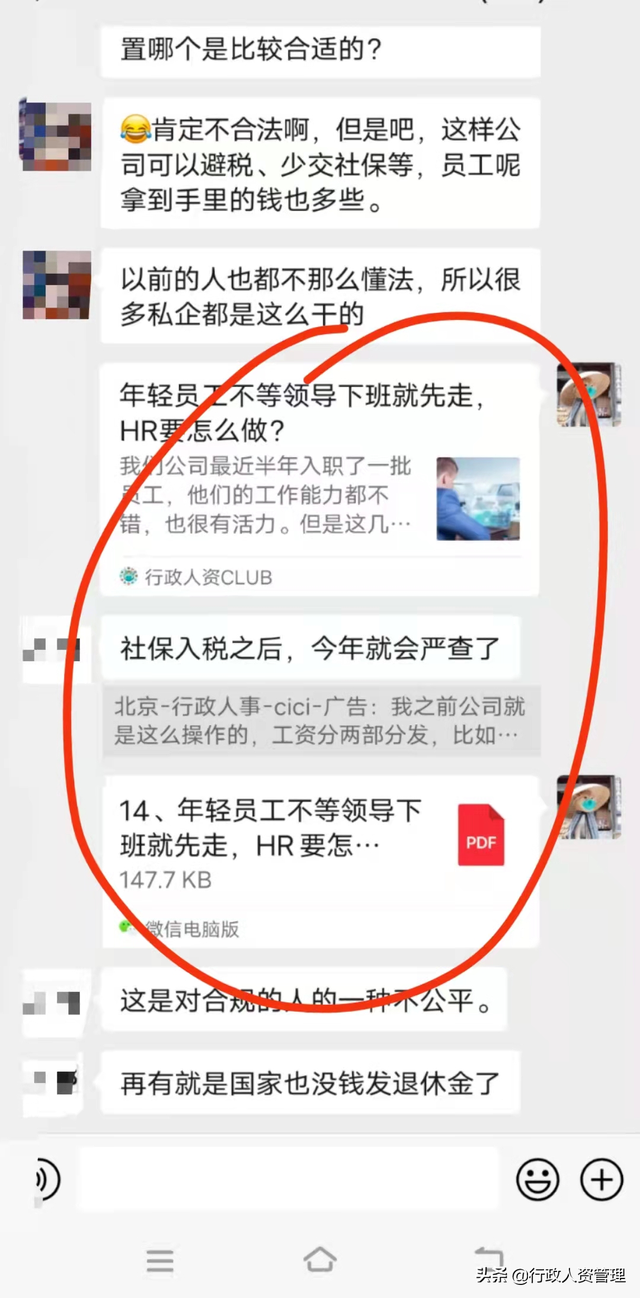Go to the system home screen
Image resolution: width=640 pixels, height=1298 pixels.
click(319, 1259)
